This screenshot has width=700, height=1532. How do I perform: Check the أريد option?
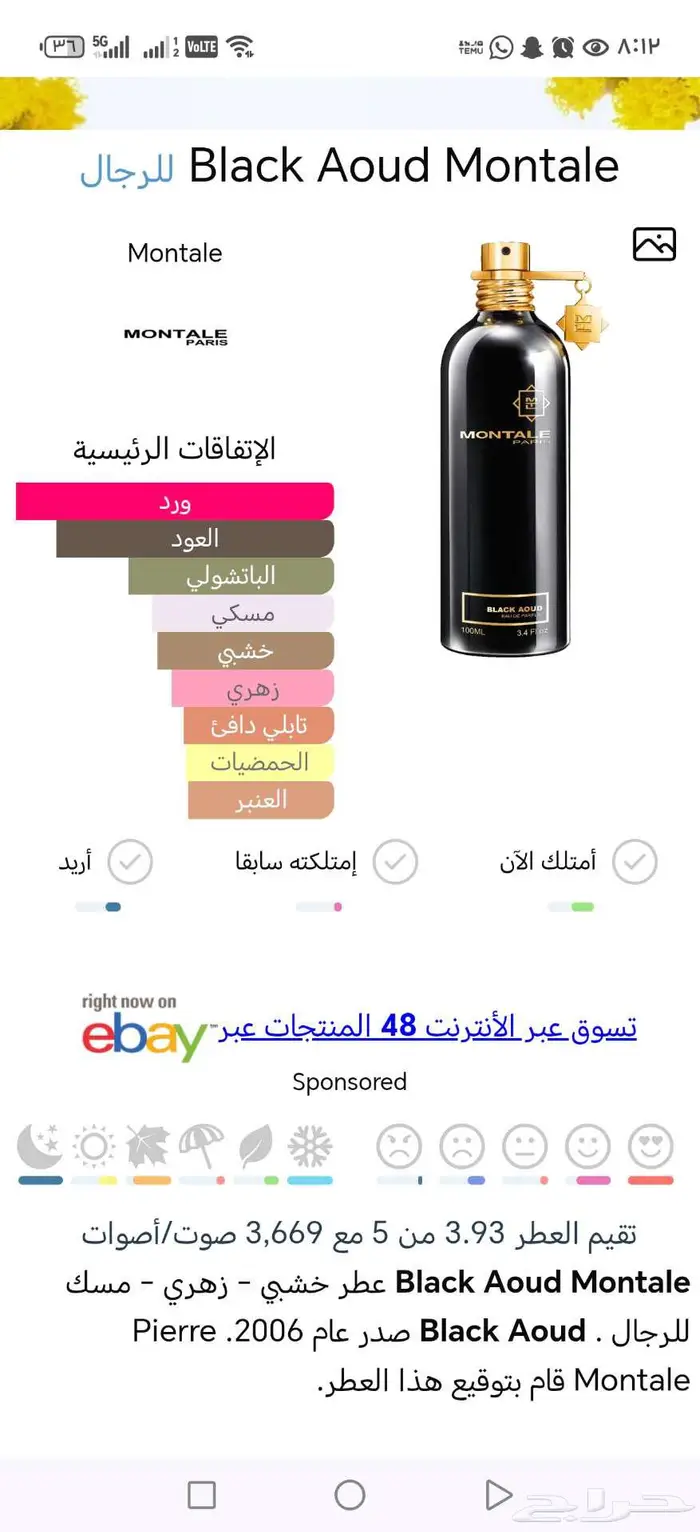pyautogui.click(x=130, y=862)
